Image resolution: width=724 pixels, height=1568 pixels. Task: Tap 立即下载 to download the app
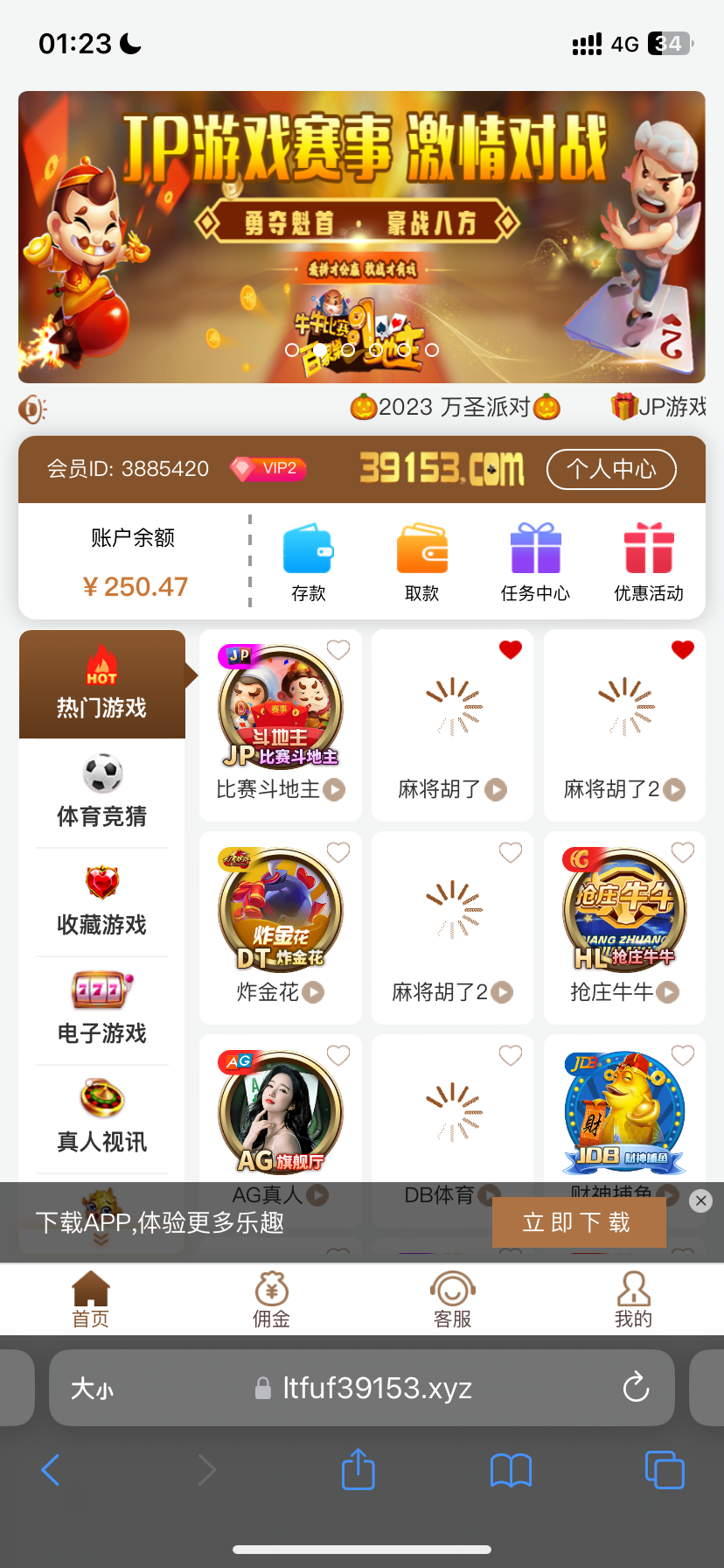[x=578, y=1222]
